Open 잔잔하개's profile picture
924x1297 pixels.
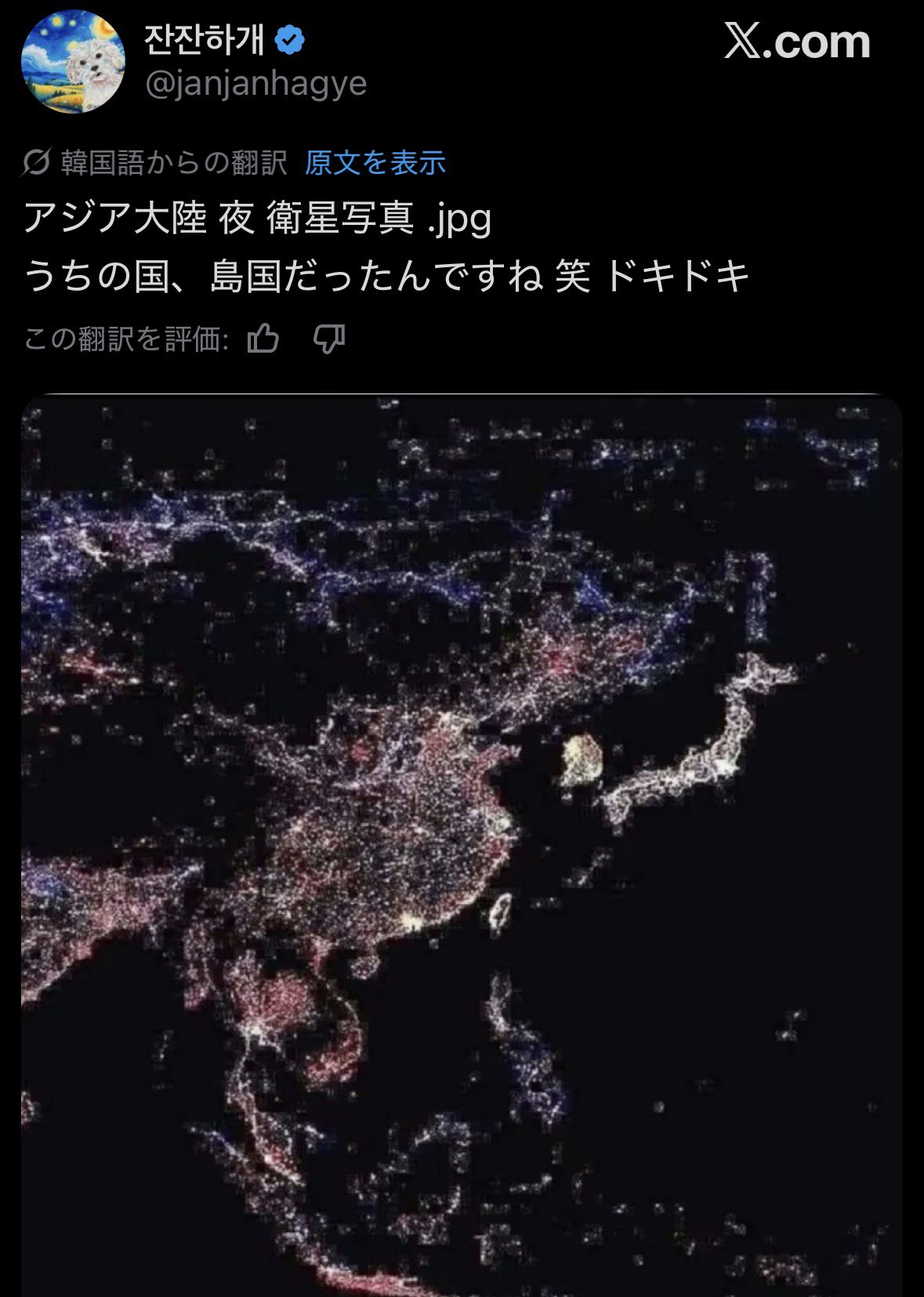click(73, 62)
